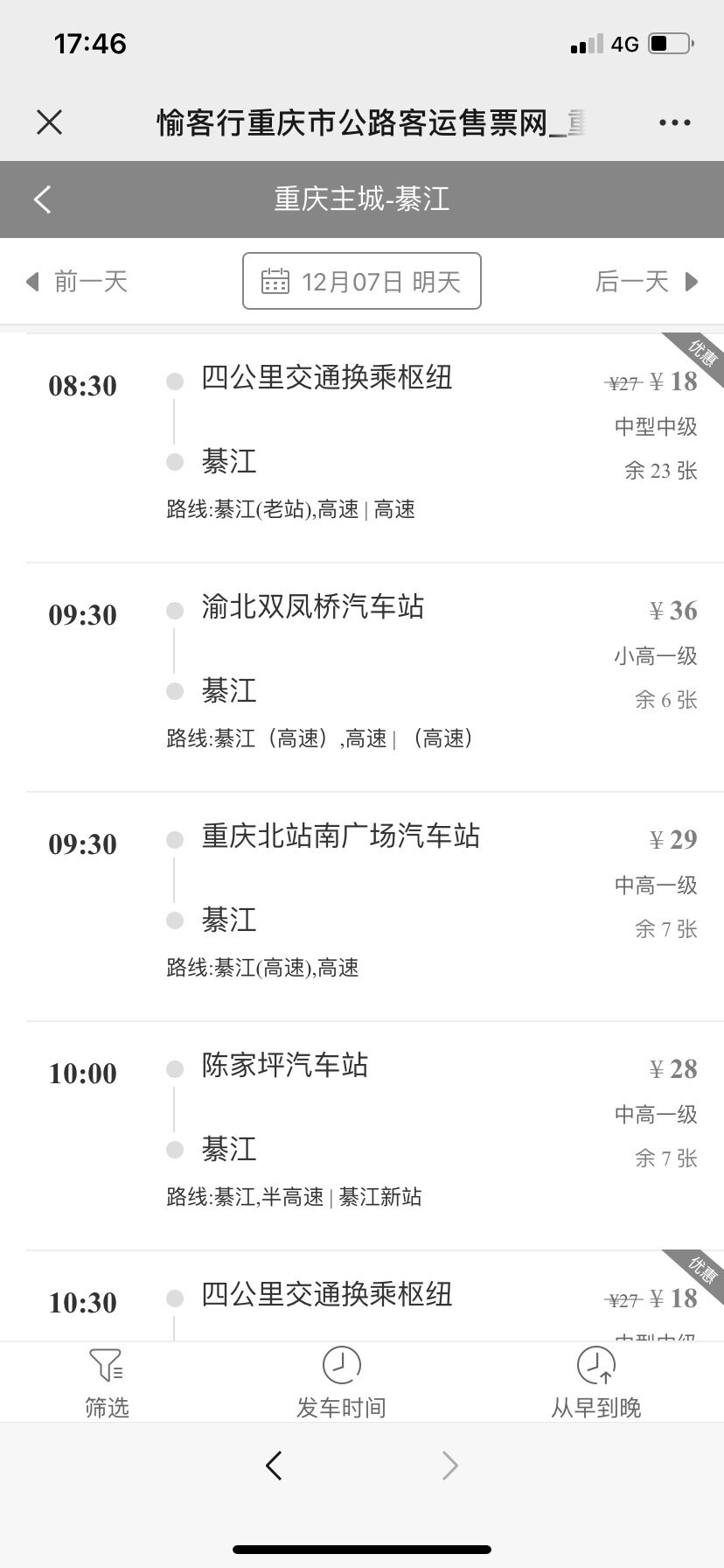
Task: Select the 08:30 四公里交通换乘枢纽 departure
Action: pyautogui.click(x=375, y=447)
